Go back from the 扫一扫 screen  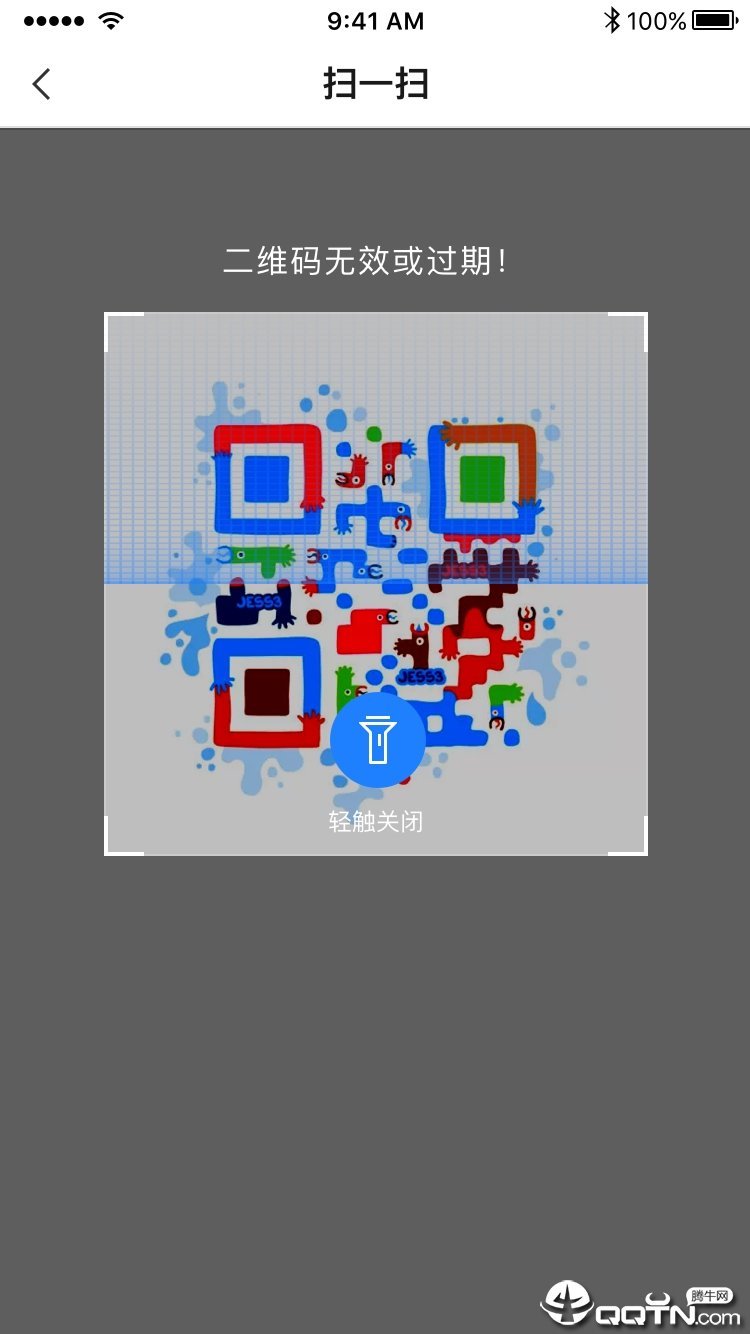pos(41,84)
